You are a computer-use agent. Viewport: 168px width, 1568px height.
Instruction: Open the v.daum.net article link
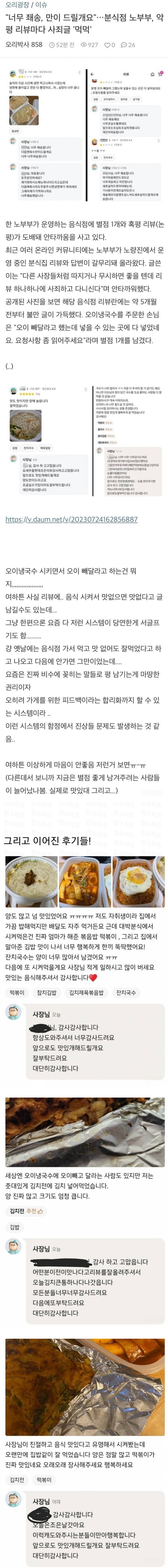[71, 519]
